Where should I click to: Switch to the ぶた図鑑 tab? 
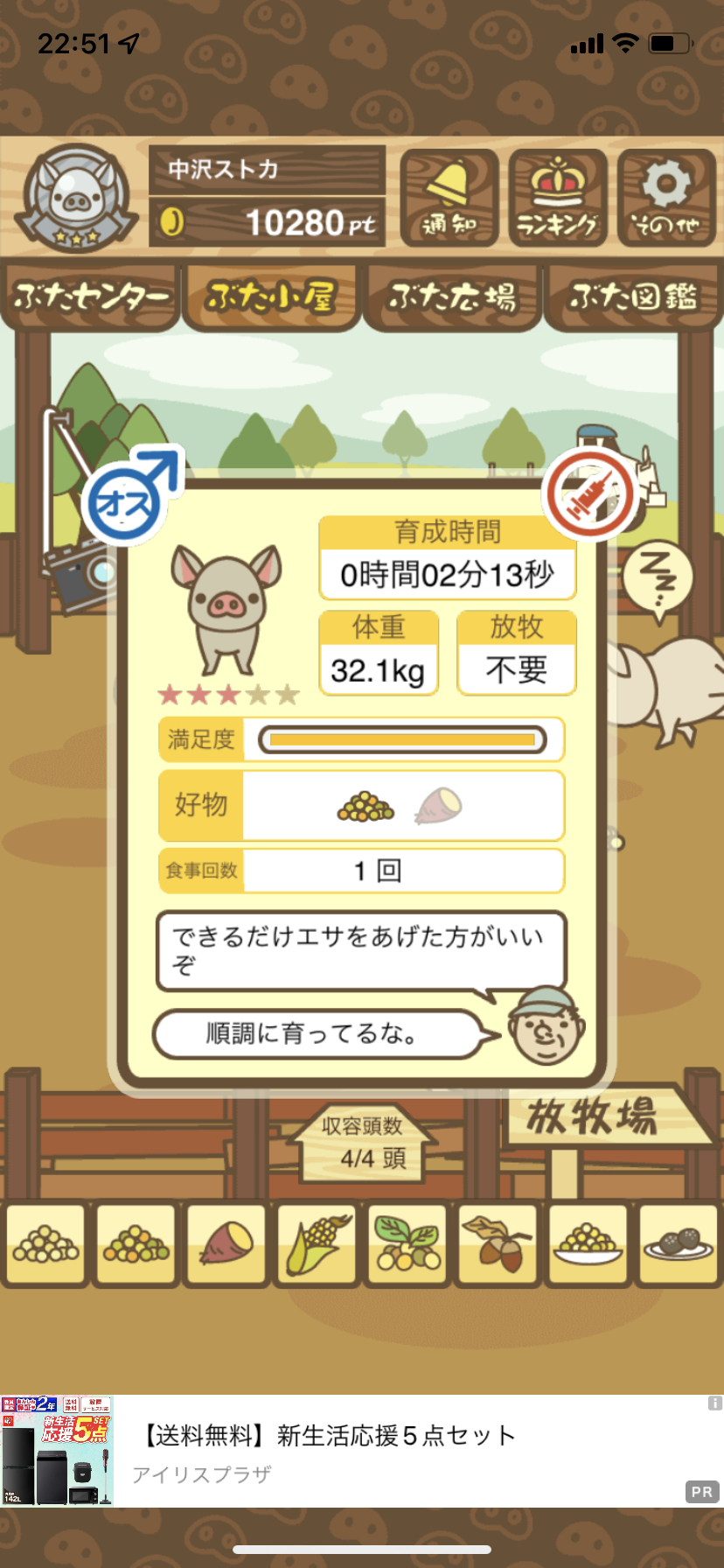(633, 297)
